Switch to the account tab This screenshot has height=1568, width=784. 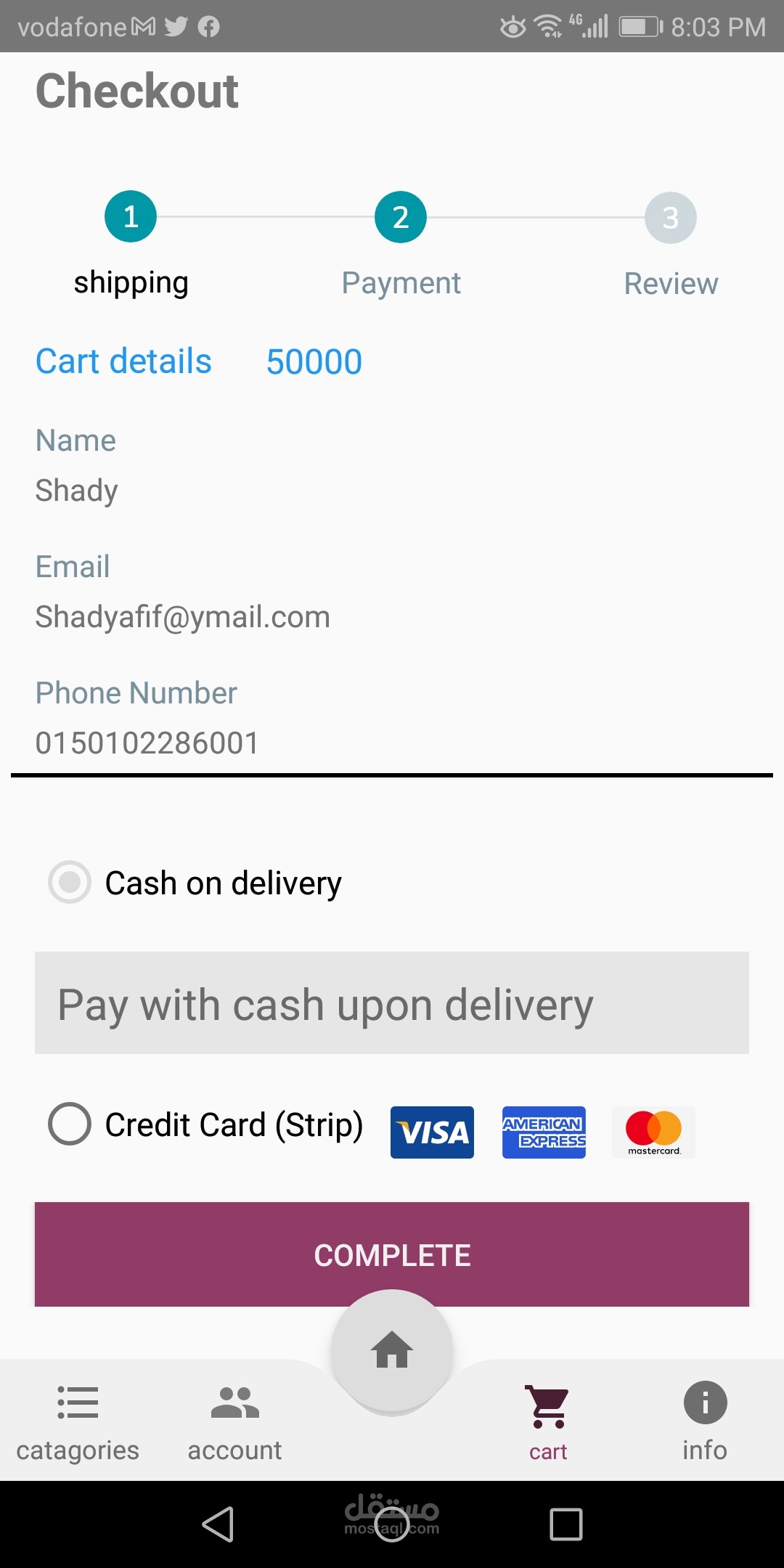(234, 1421)
